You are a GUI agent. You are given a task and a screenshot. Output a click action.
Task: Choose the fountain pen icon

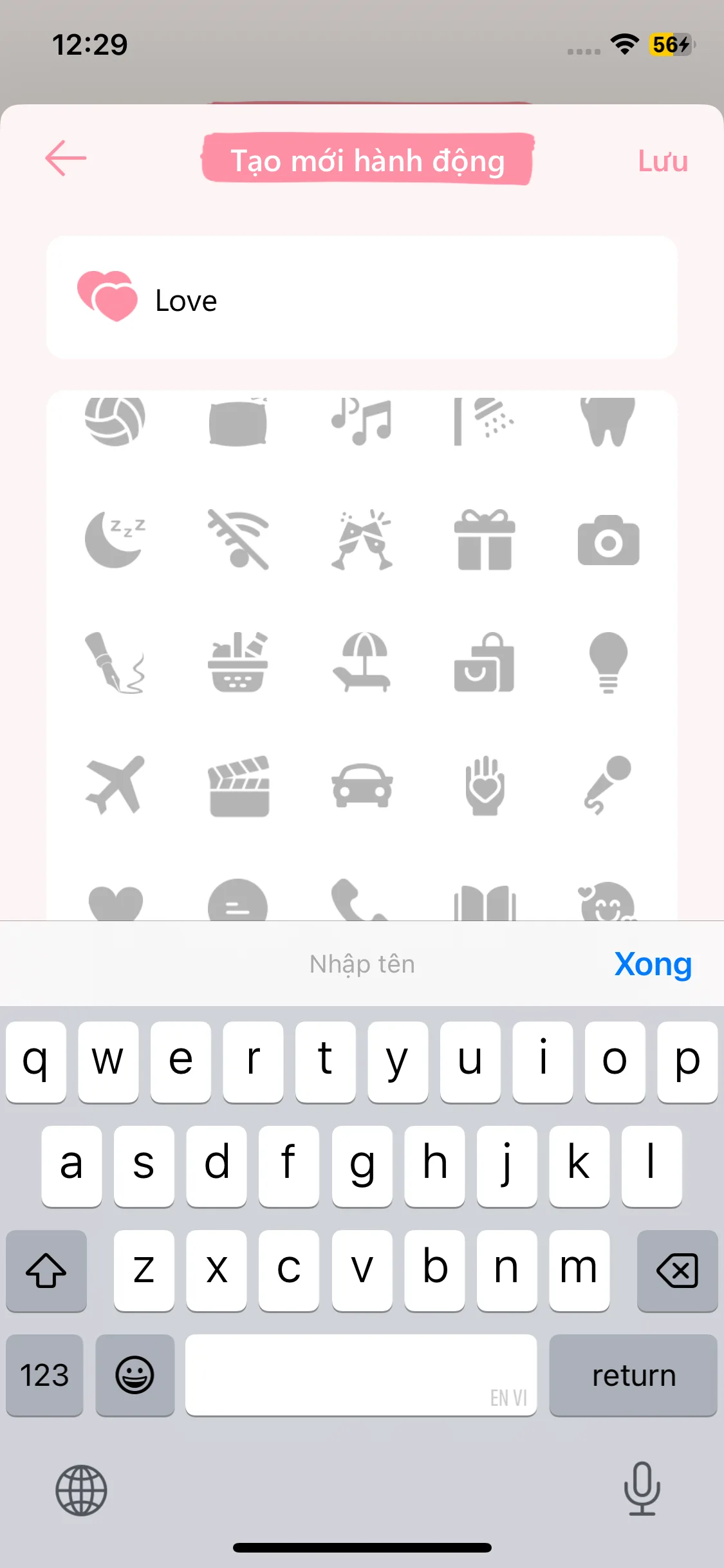(x=115, y=663)
